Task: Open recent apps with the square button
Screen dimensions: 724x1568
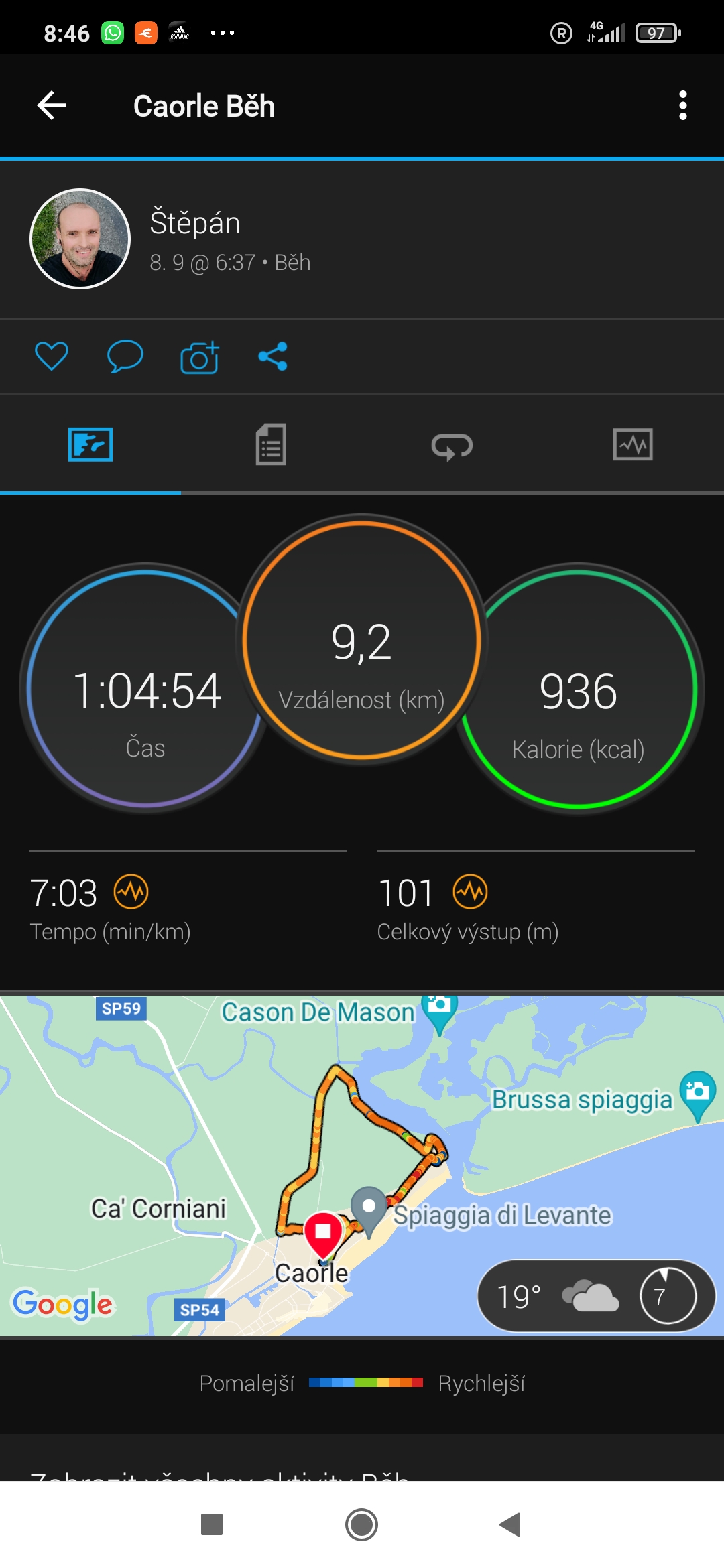Action: (212, 1524)
